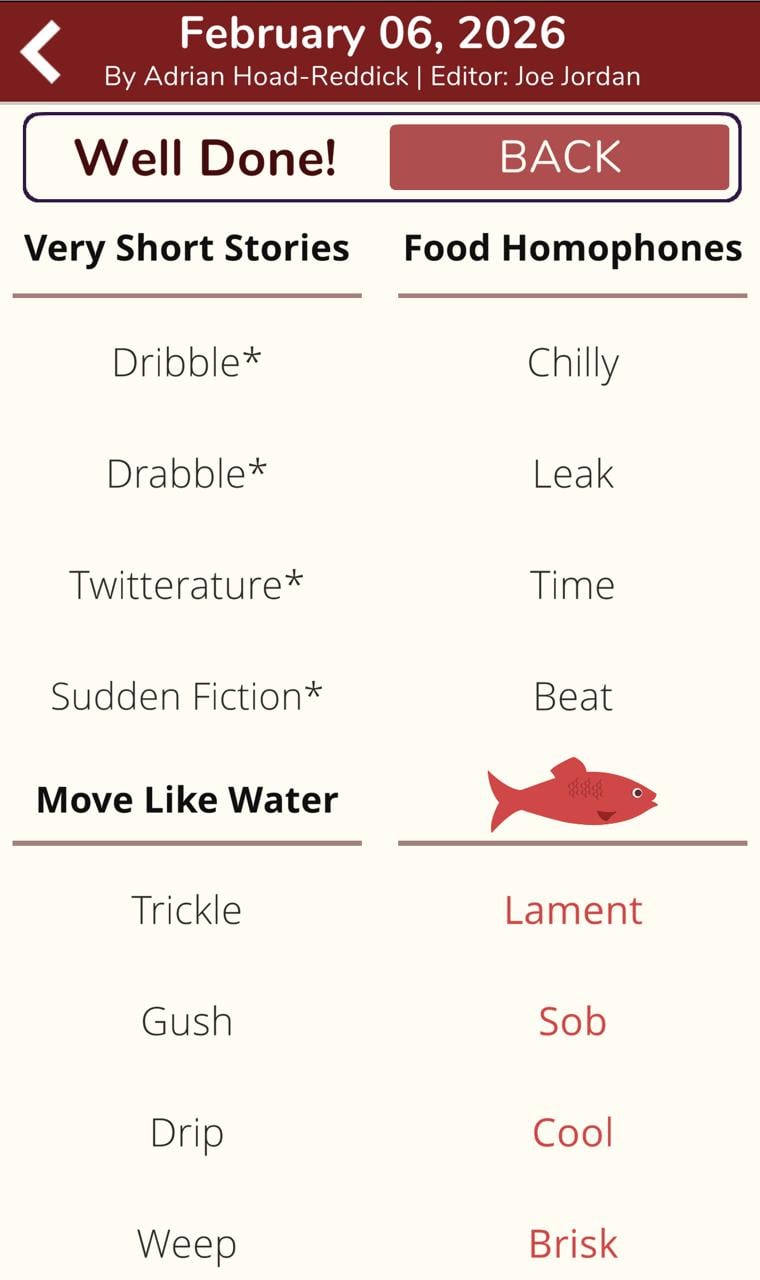The height and width of the screenshot is (1280, 760).
Task: Tap Twitterature* in Very Short Stories
Action: click(x=186, y=585)
